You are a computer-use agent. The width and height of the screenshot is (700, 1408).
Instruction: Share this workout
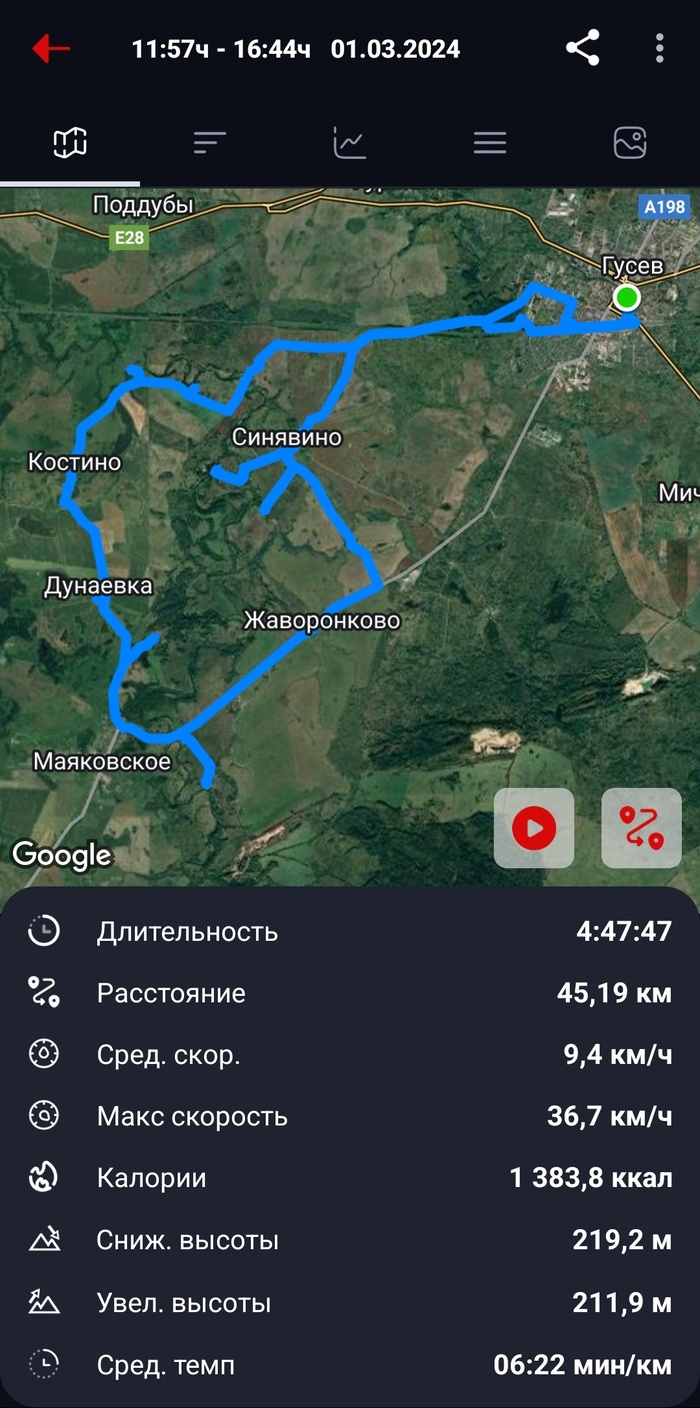pyautogui.click(x=582, y=48)
